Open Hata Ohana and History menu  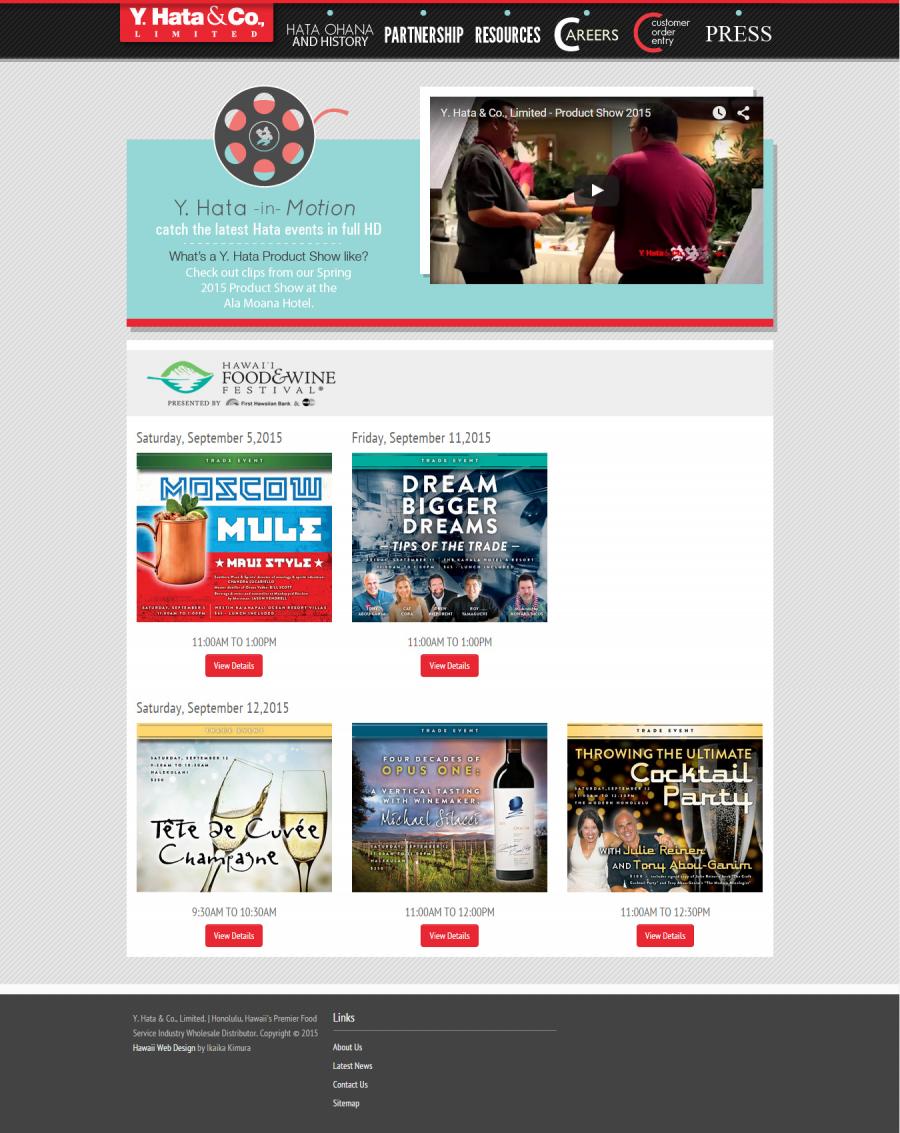coord(329,35)
